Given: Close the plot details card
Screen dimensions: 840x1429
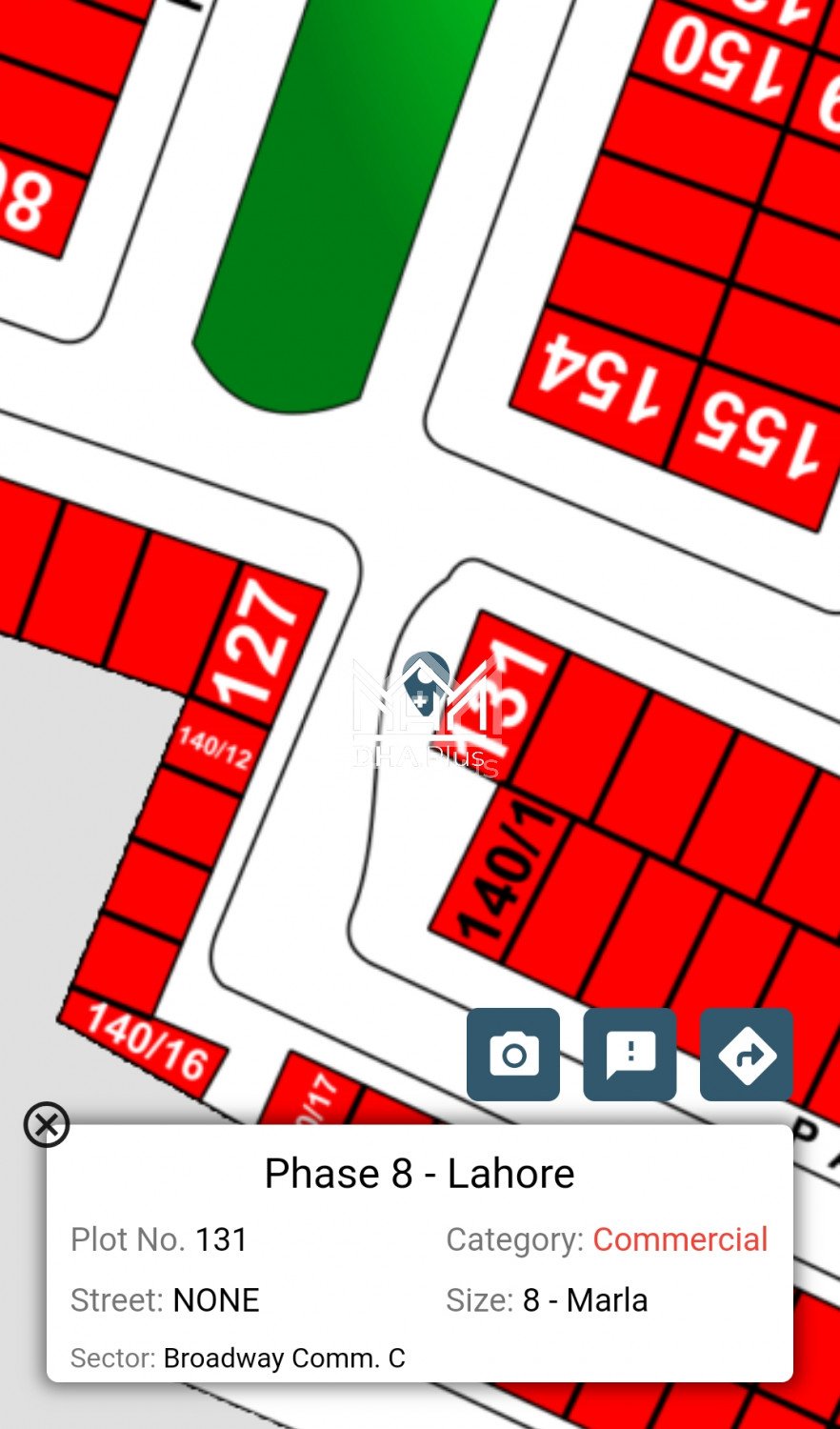Looking at the screenshot, I should (47, 1124).
